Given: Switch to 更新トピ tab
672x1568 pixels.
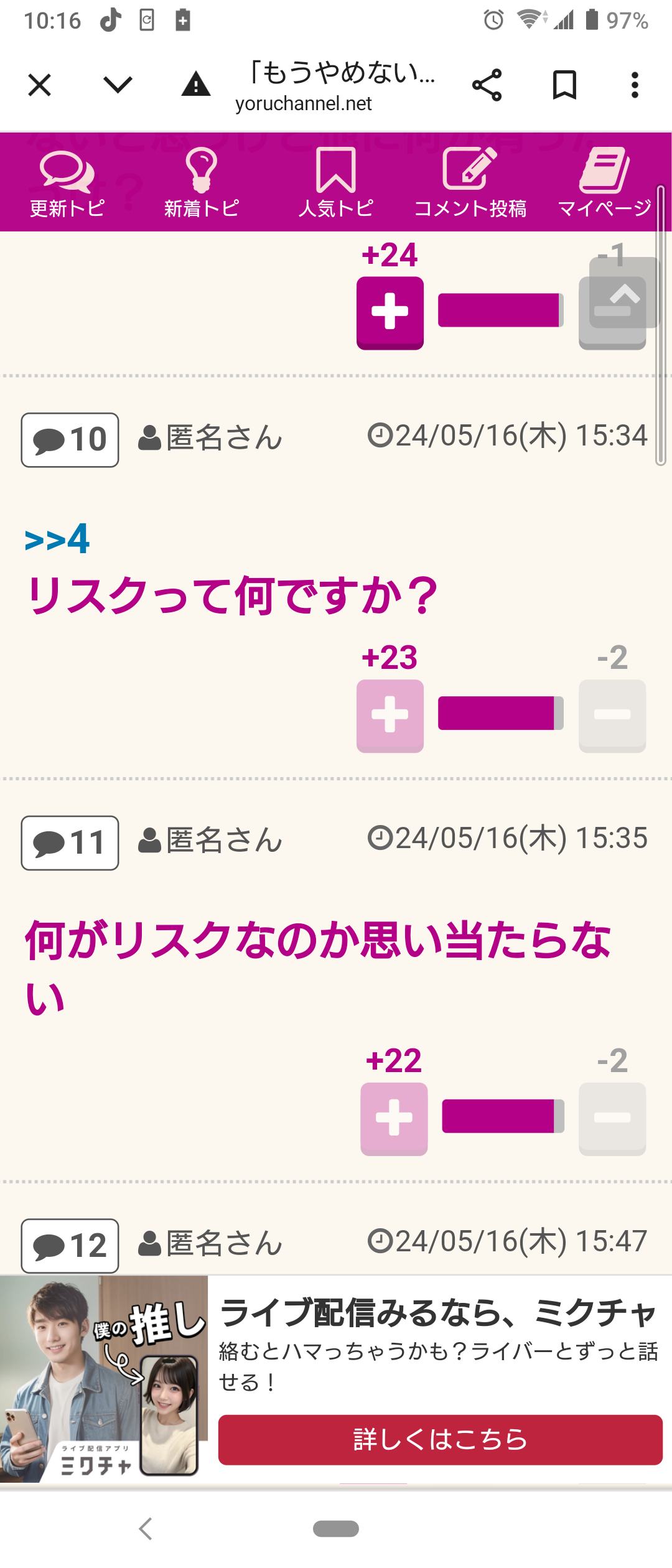Looking at the screenshot, I should (x=67, y=183).
